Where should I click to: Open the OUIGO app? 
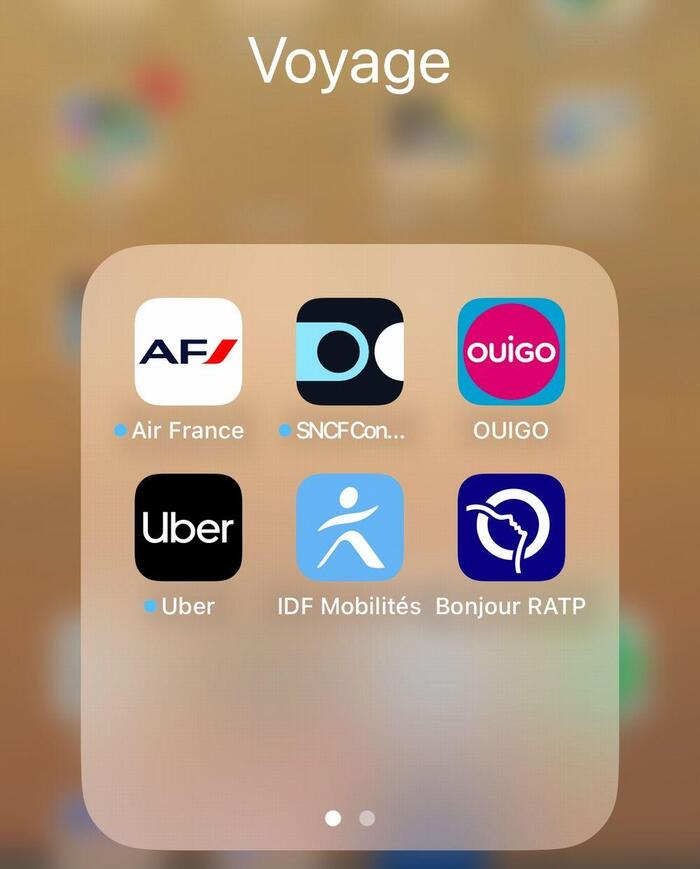(x=511, y=351)
